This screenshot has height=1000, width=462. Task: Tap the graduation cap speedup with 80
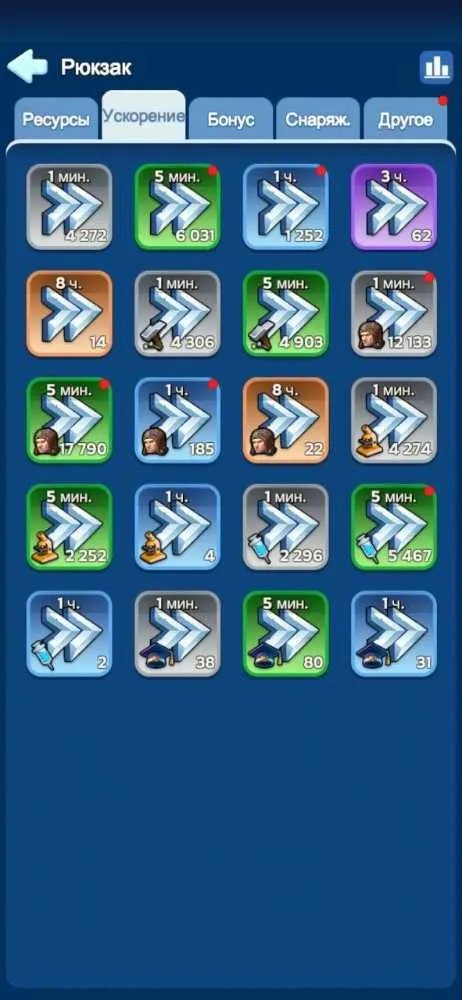point(286,634)
